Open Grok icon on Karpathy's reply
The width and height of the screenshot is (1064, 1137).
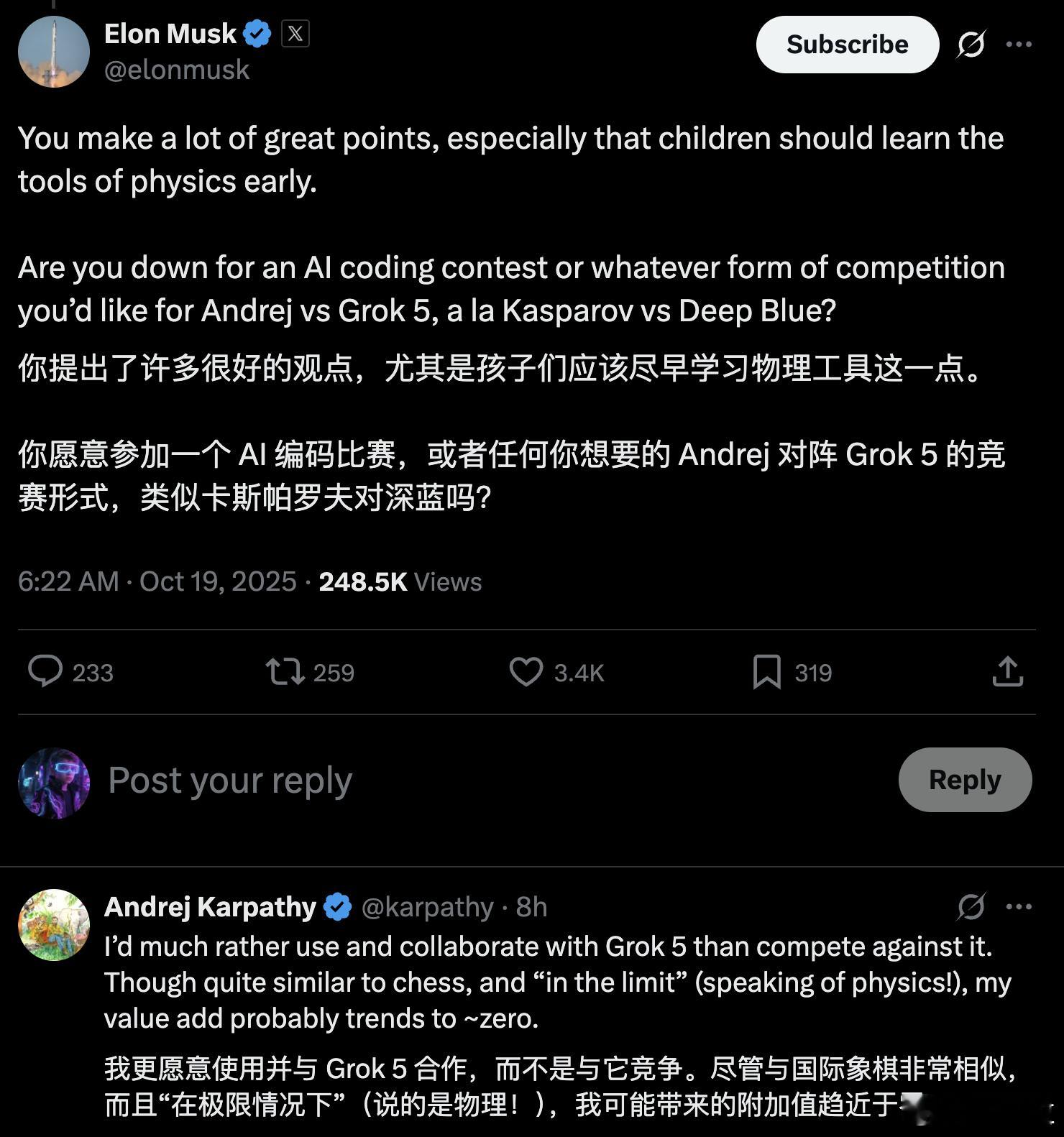pos(971,907)
